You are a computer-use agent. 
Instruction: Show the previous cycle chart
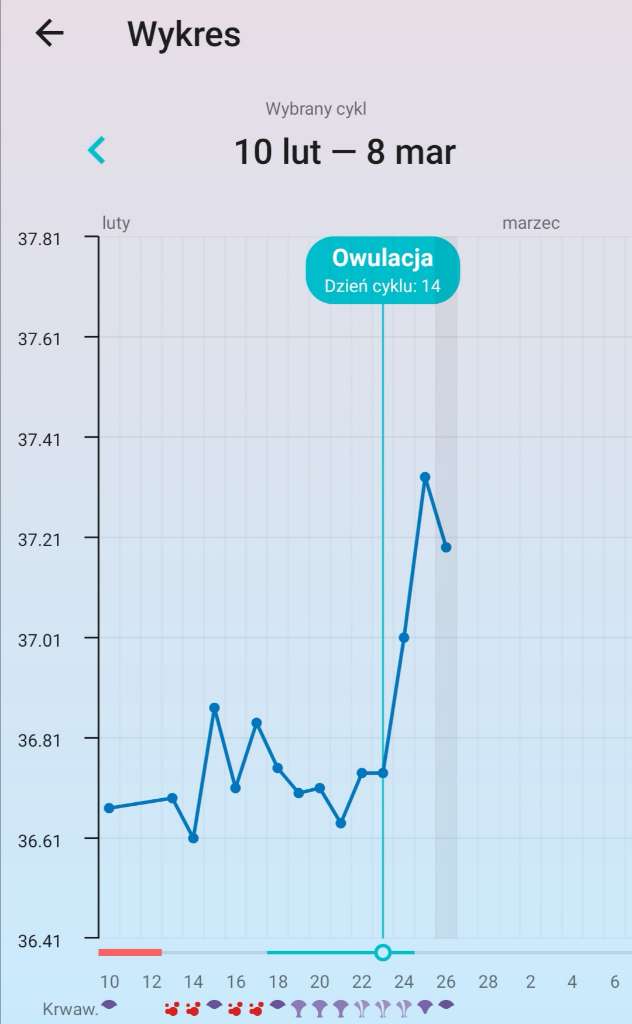97,151
